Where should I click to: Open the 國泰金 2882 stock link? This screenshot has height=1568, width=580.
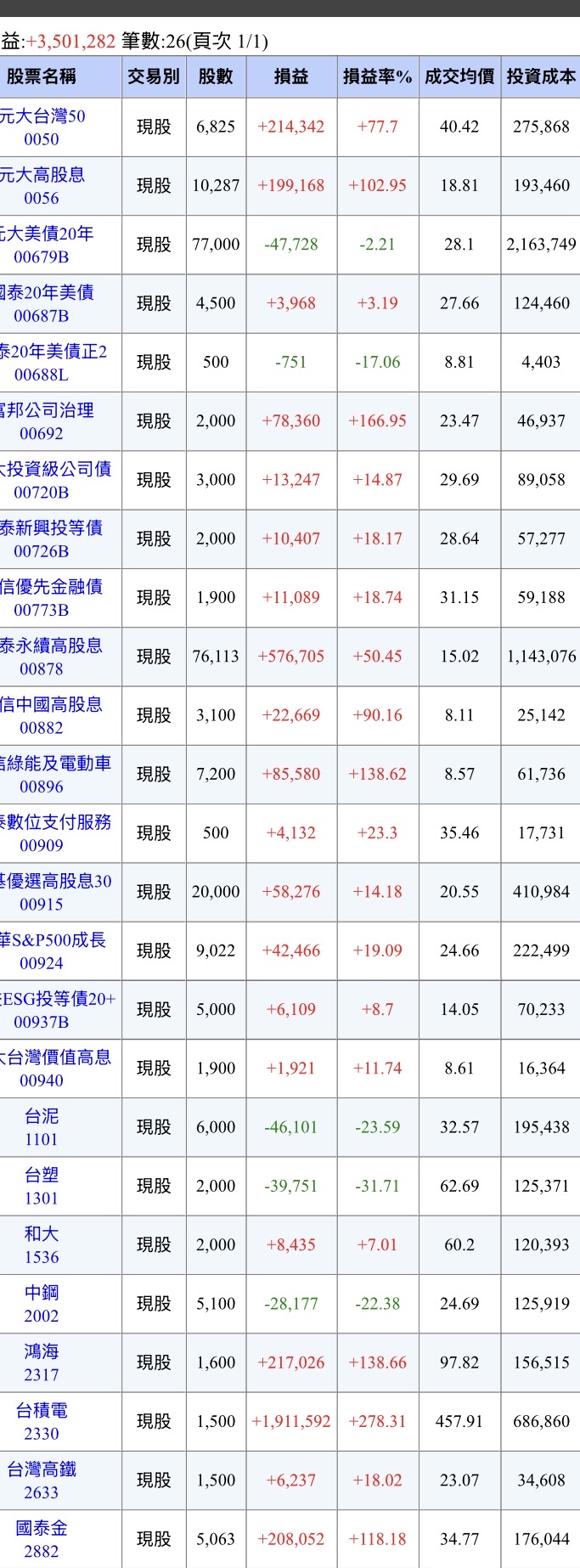[x=42, y=1539]
